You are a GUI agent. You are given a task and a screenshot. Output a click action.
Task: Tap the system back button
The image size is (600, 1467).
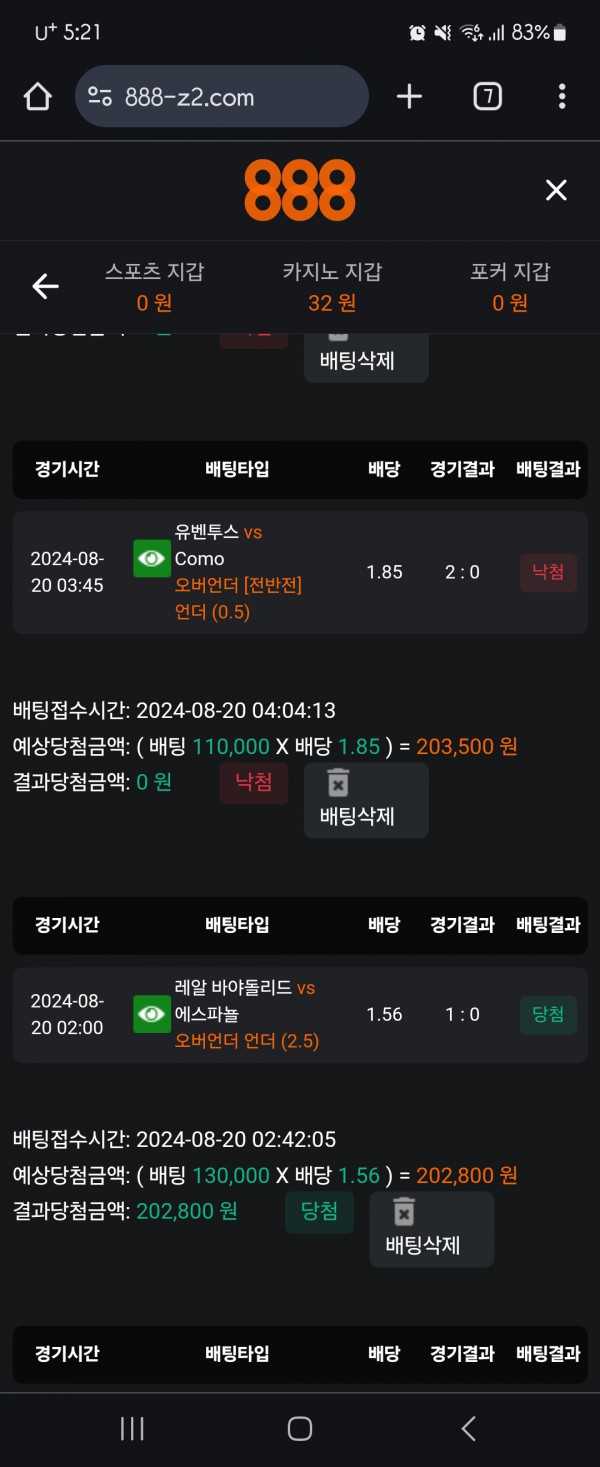click(468, 1429)
